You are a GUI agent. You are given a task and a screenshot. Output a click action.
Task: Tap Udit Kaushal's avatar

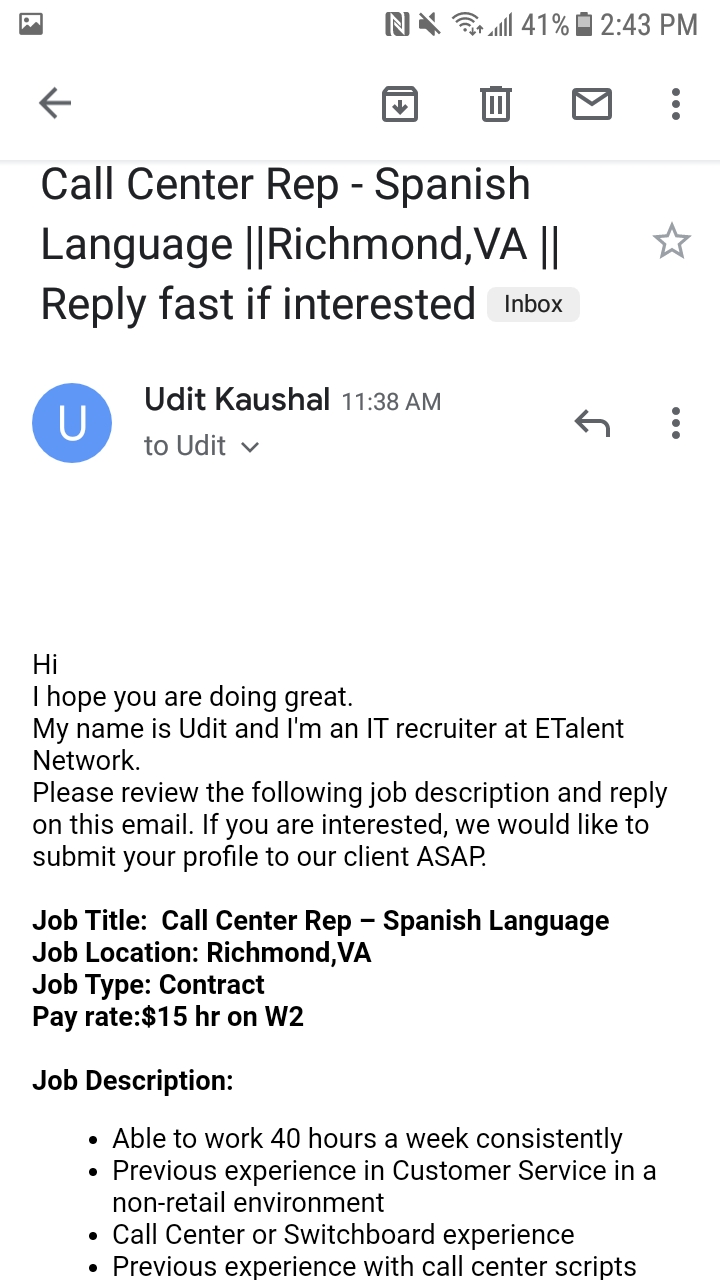[72, 423]
